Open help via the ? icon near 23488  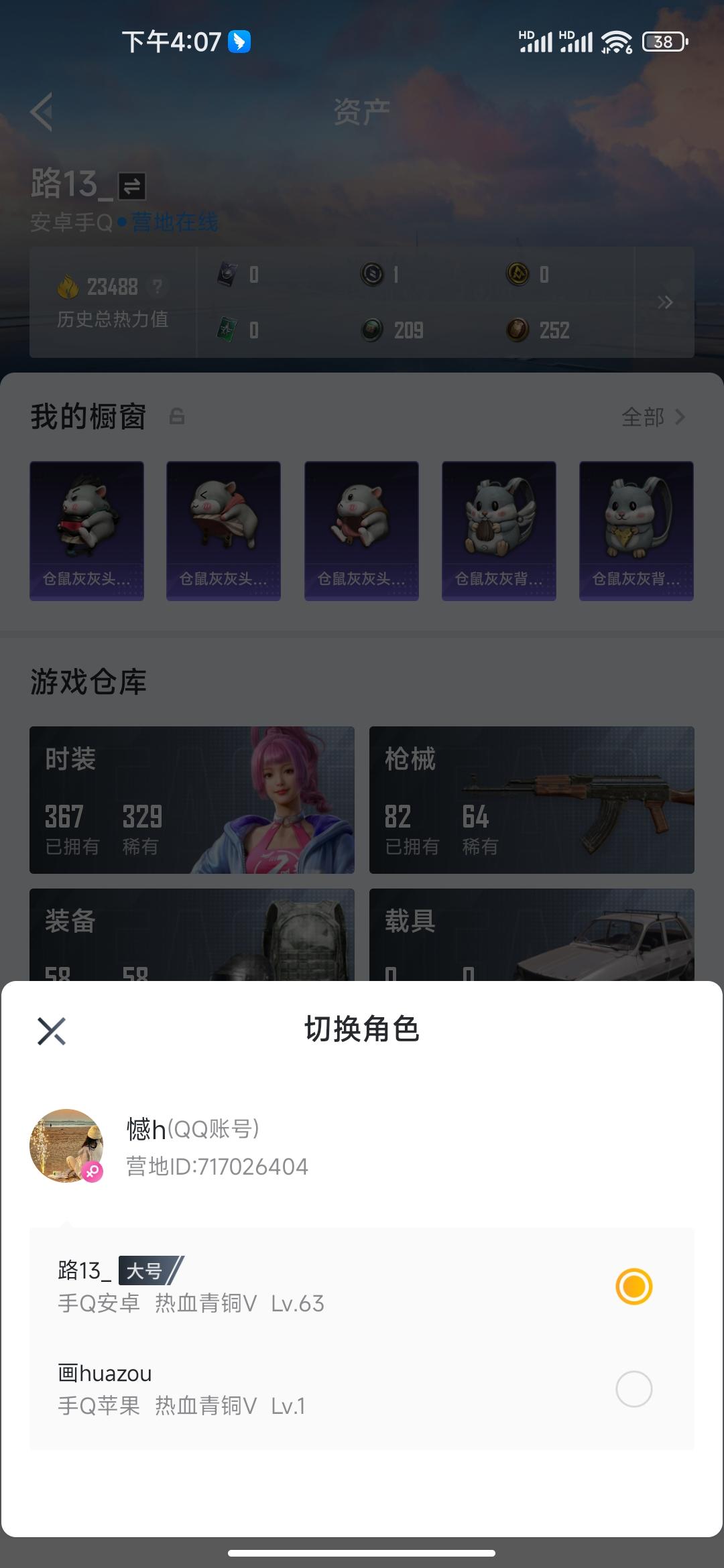pyautogui.click(x=157, y=287)
